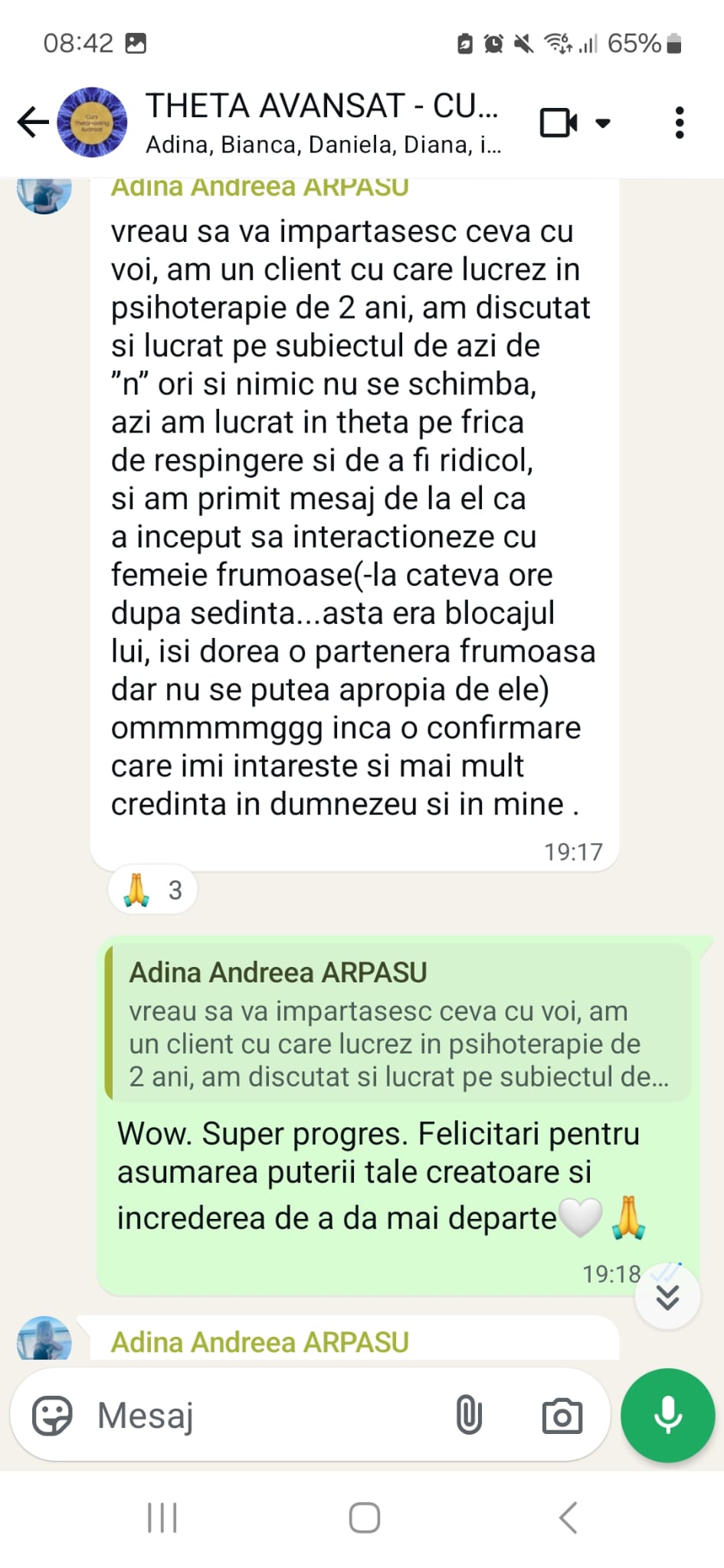Attach a file with the paperclip
The height and width of the screenshot is (1568, 724).
(x=469, y=1415)
